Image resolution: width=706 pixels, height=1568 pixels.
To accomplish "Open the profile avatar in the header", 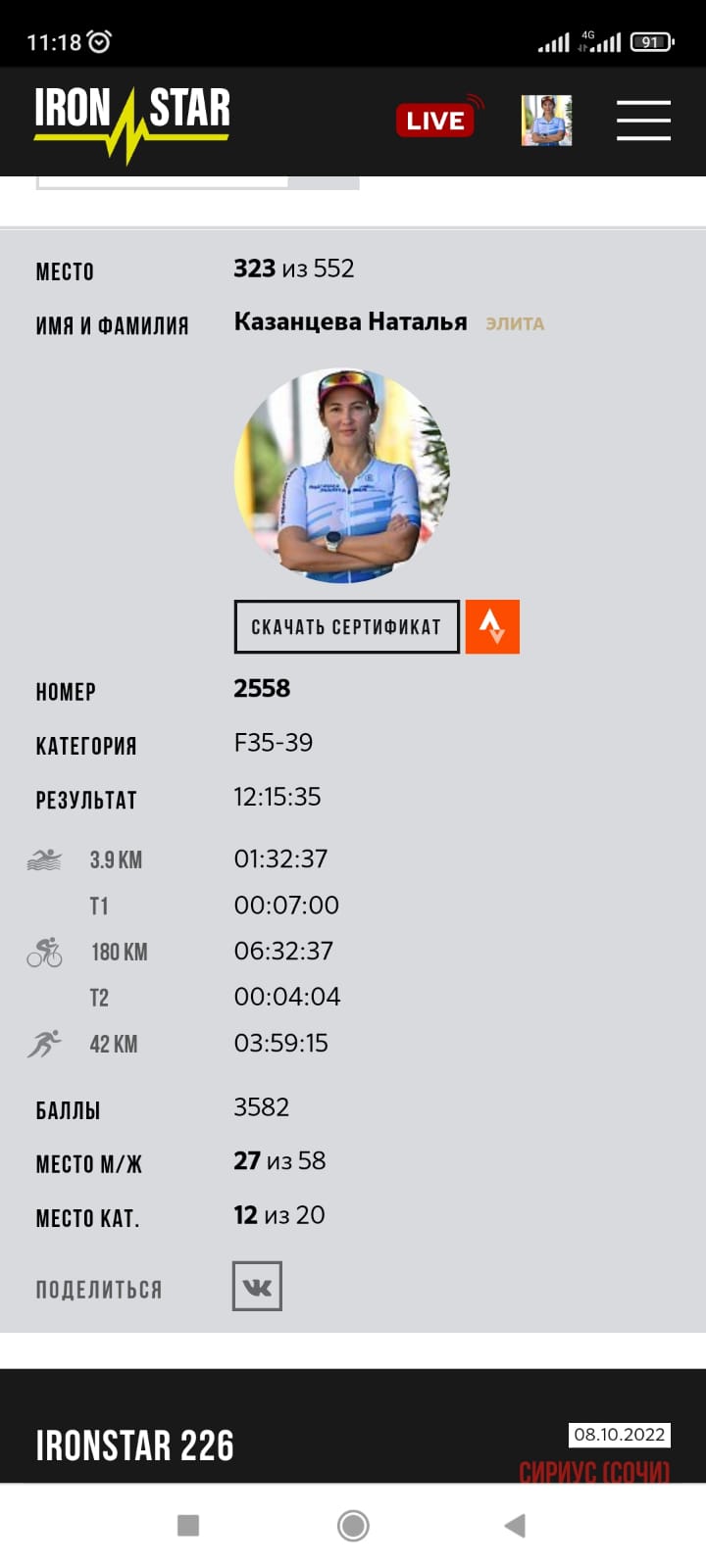I will [546, 121].
